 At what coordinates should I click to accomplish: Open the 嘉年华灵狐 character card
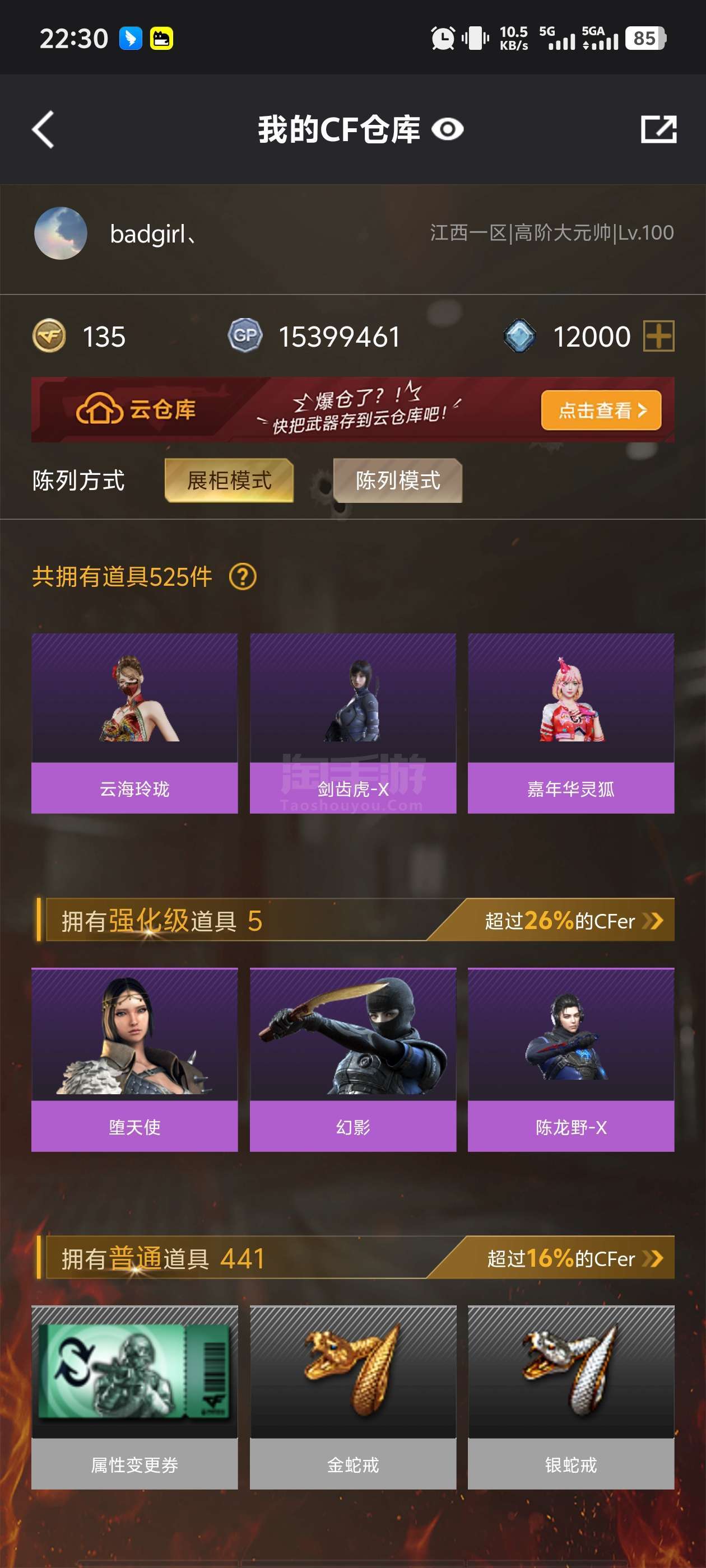(x=571, y=723)
